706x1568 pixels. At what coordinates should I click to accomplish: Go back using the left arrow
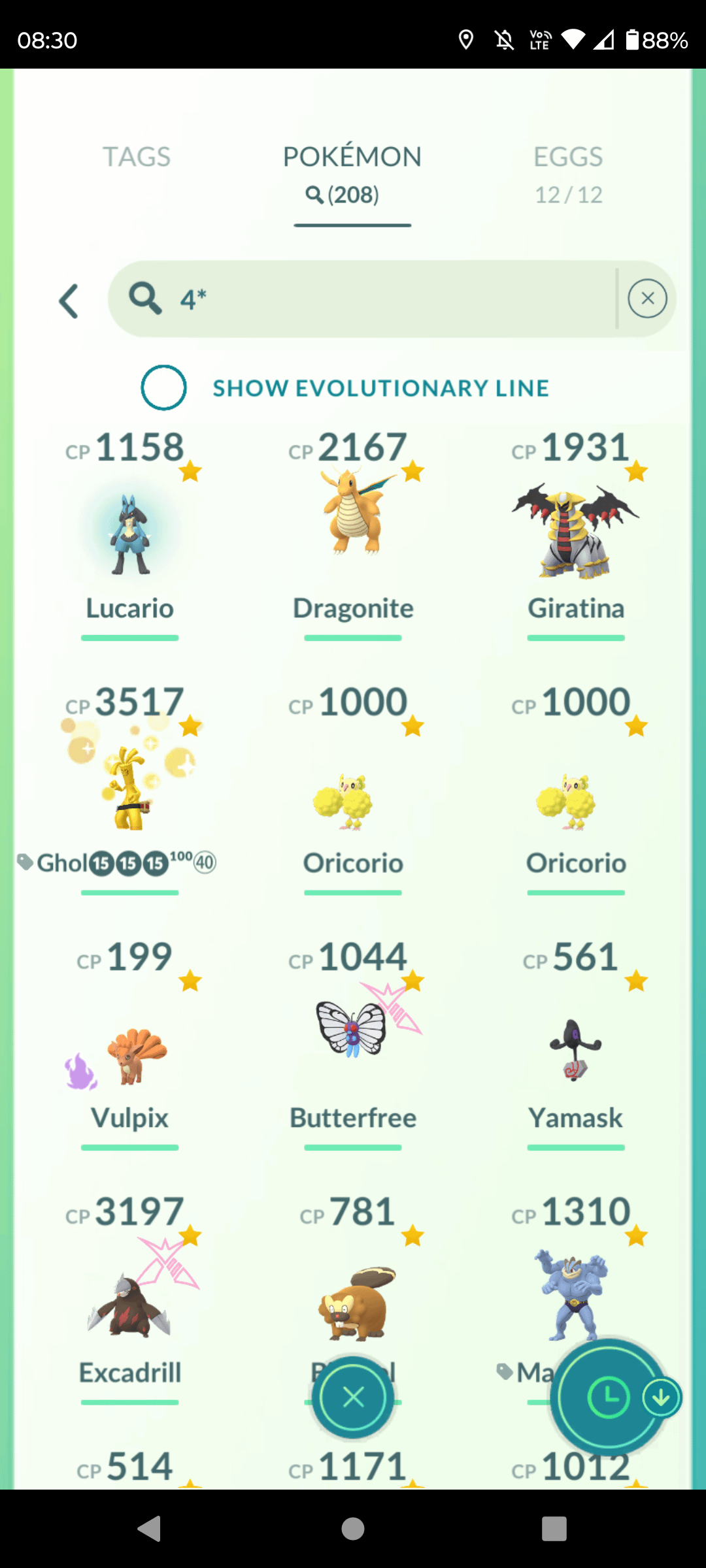click(69, 301)
